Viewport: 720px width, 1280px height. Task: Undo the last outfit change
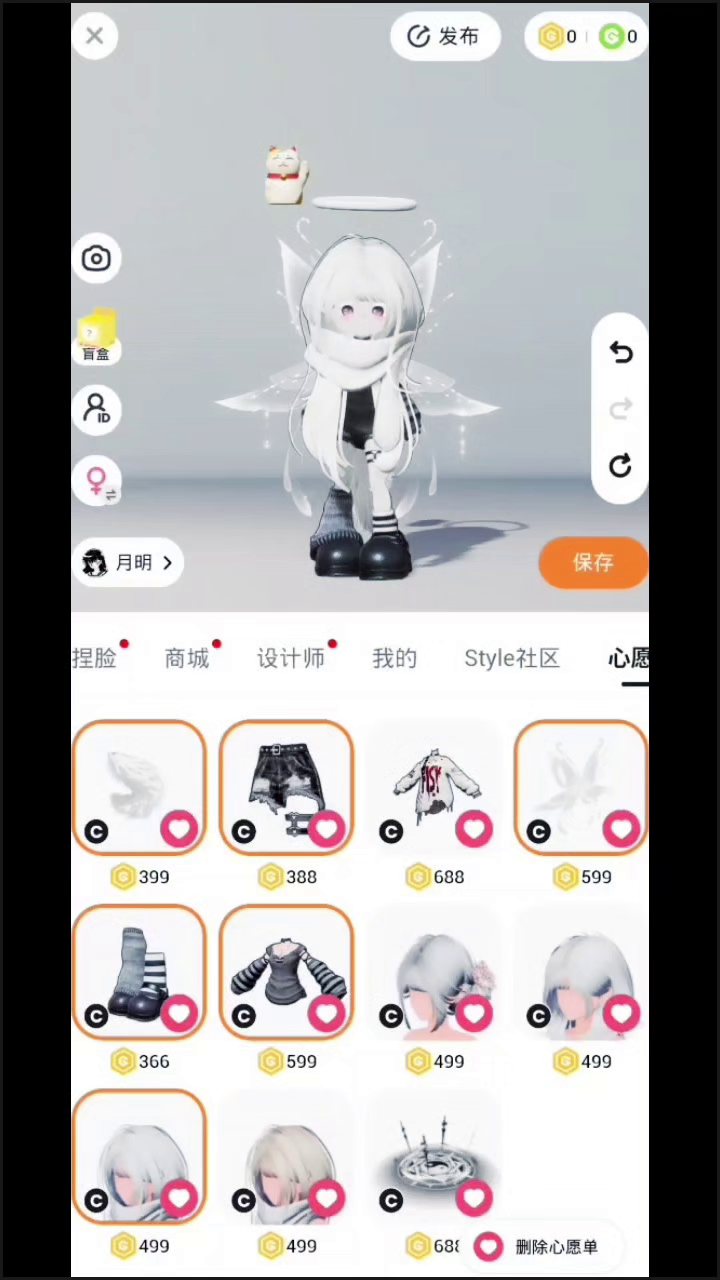[621, 352]
